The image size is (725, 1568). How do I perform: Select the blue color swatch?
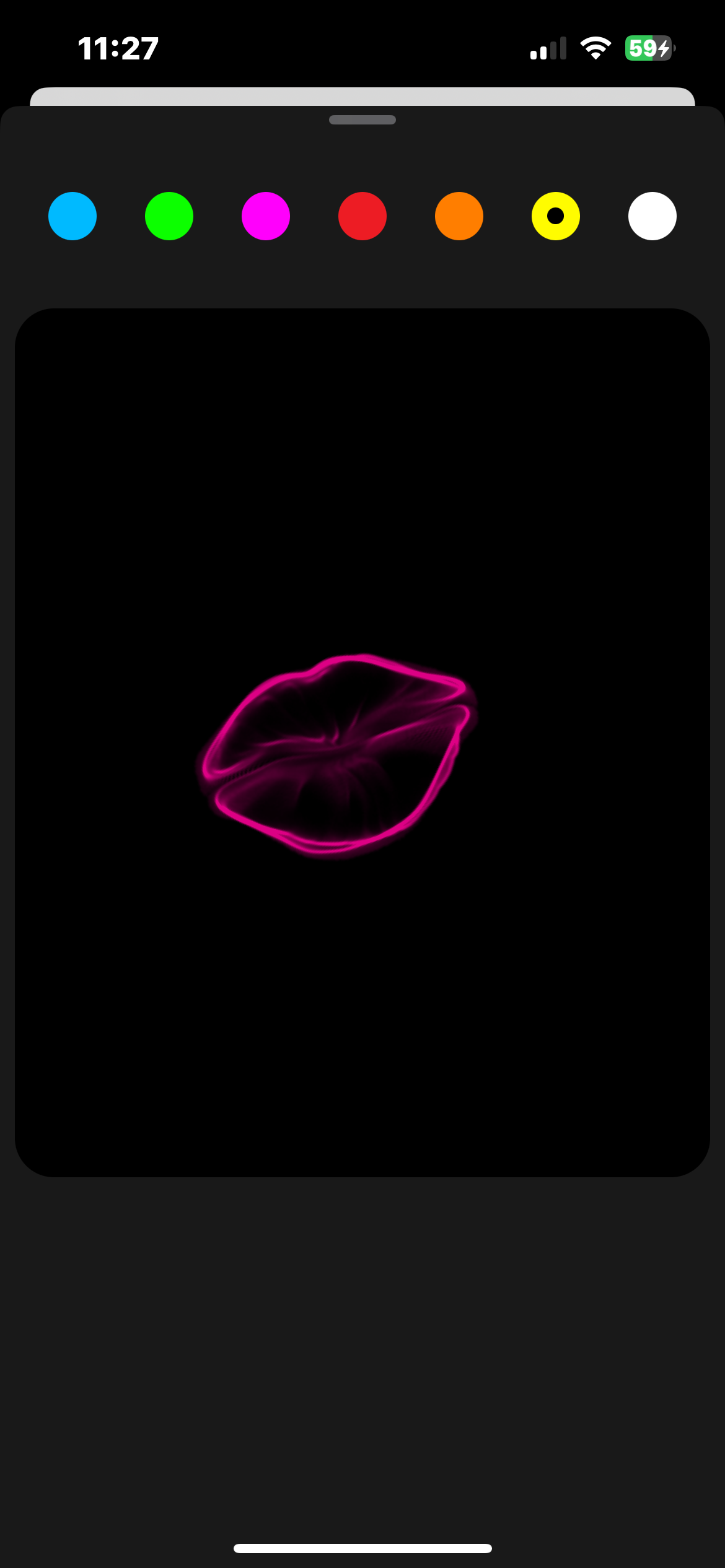point(72,216)
